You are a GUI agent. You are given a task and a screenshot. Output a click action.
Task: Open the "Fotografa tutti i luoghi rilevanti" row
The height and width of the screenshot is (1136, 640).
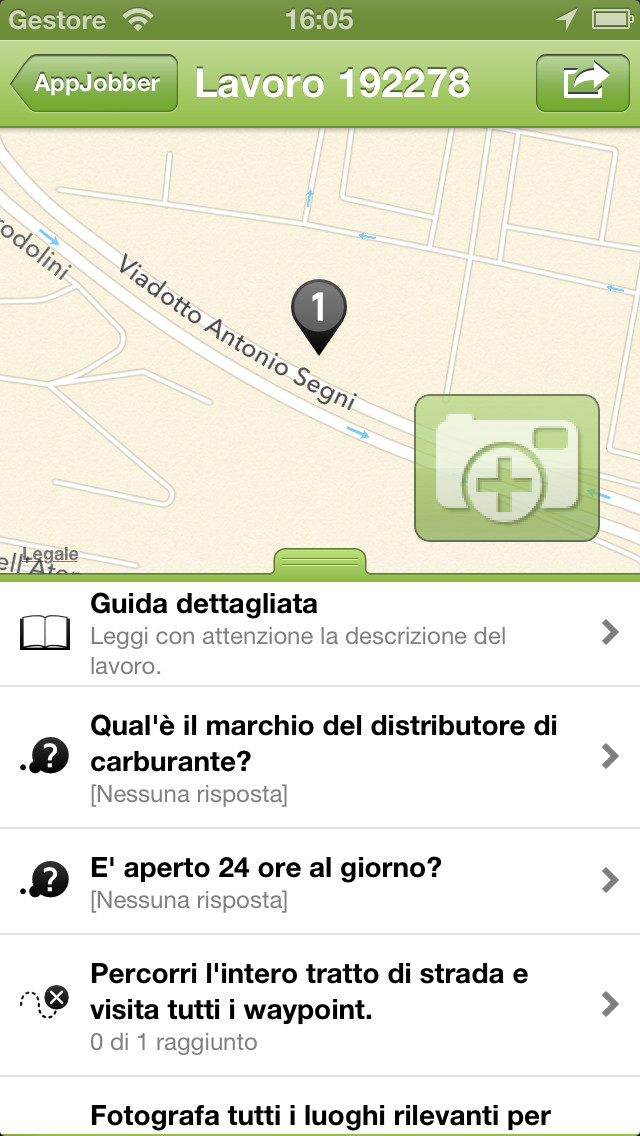[x=320, y=1106]
